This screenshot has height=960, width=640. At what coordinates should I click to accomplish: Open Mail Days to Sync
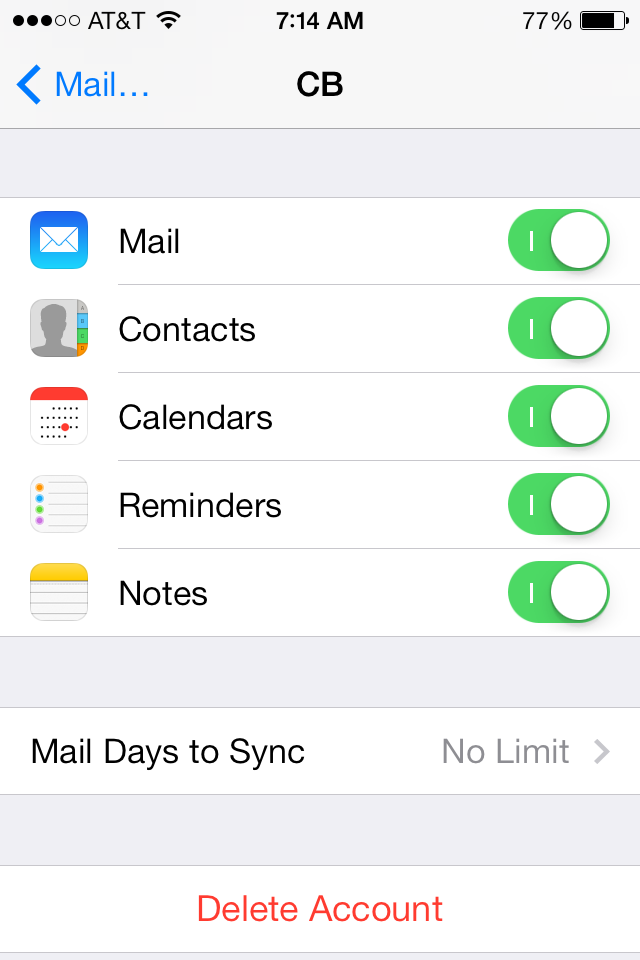320,751
